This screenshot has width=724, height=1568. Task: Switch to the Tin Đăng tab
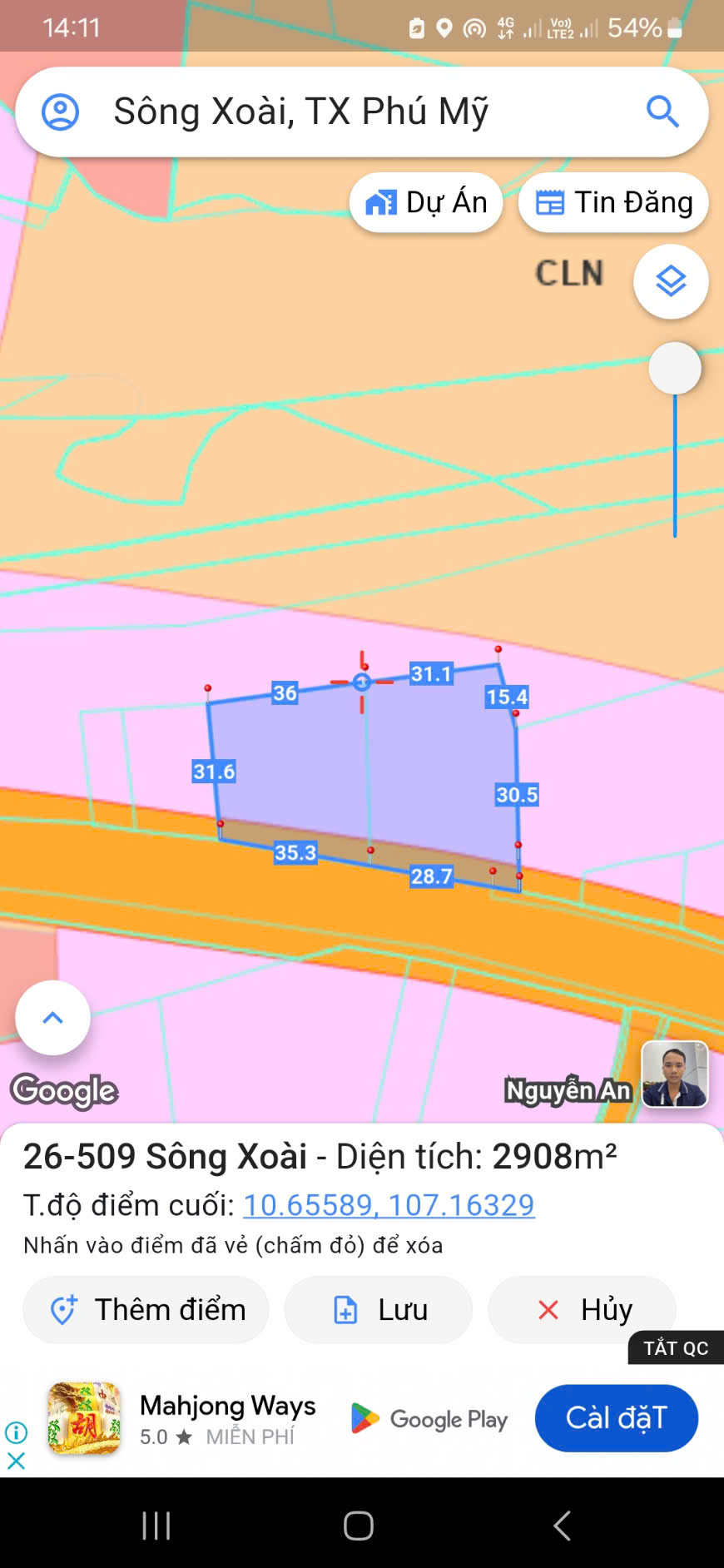point(612,201)
